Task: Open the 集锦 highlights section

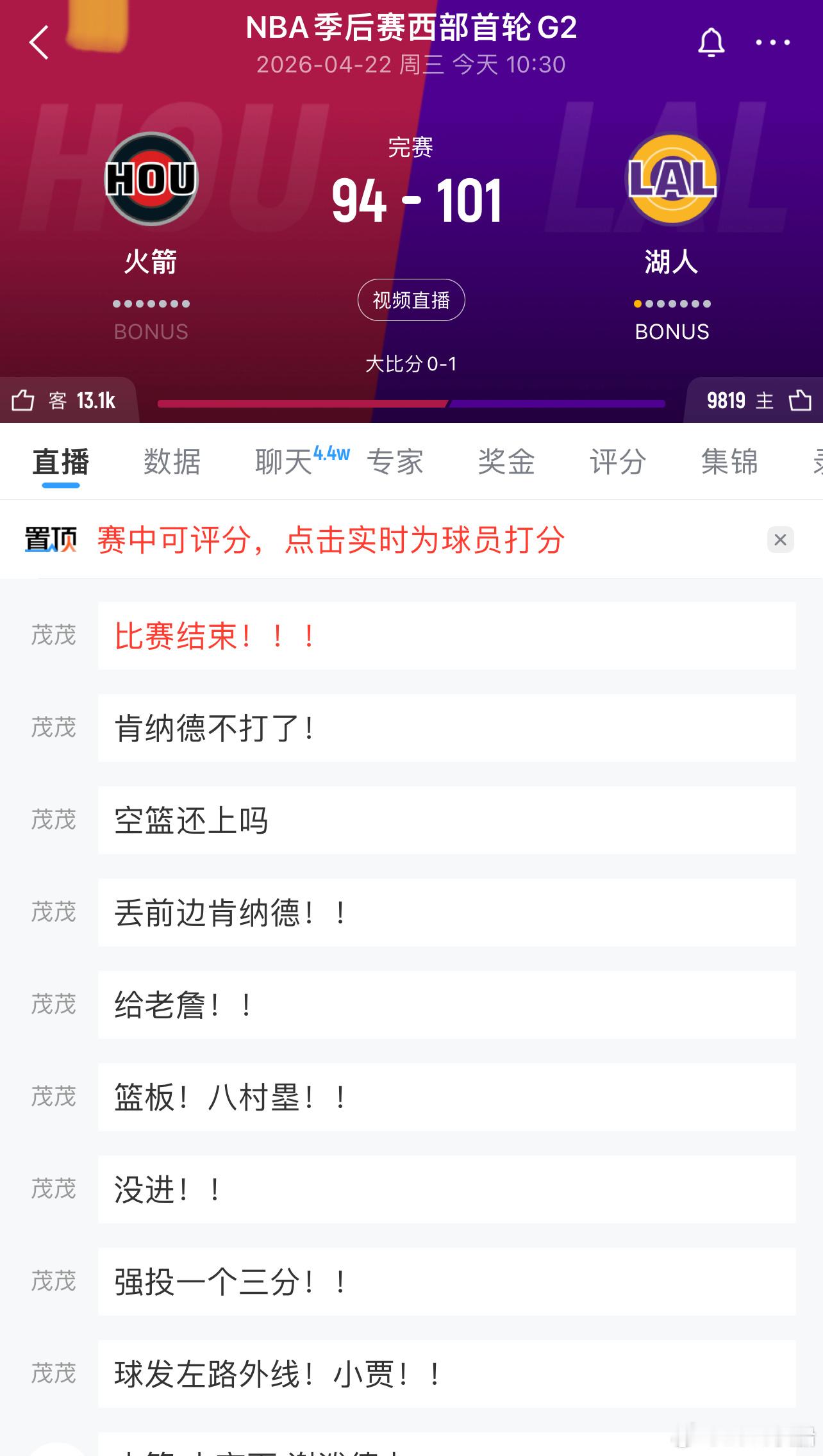Action: [x=731, y=462]
